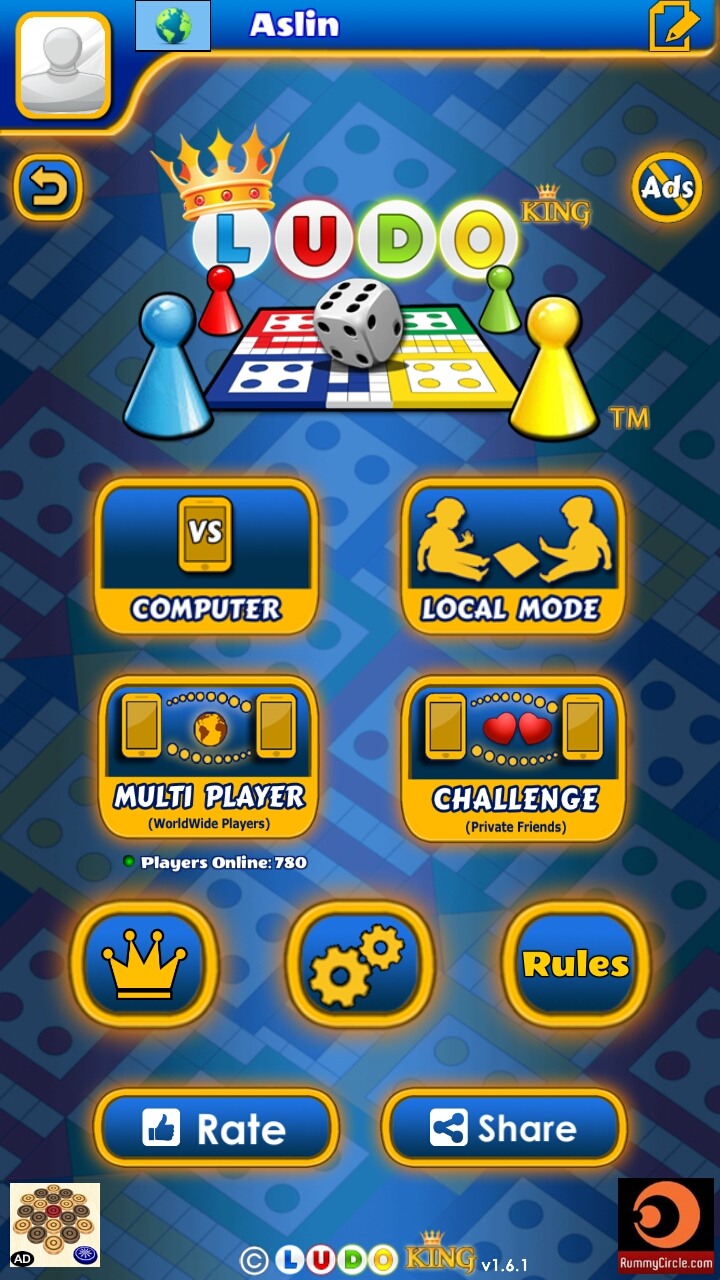Tap the profile avatar picture
This screenshot has height=1280, width=720.
coord(63,66)
